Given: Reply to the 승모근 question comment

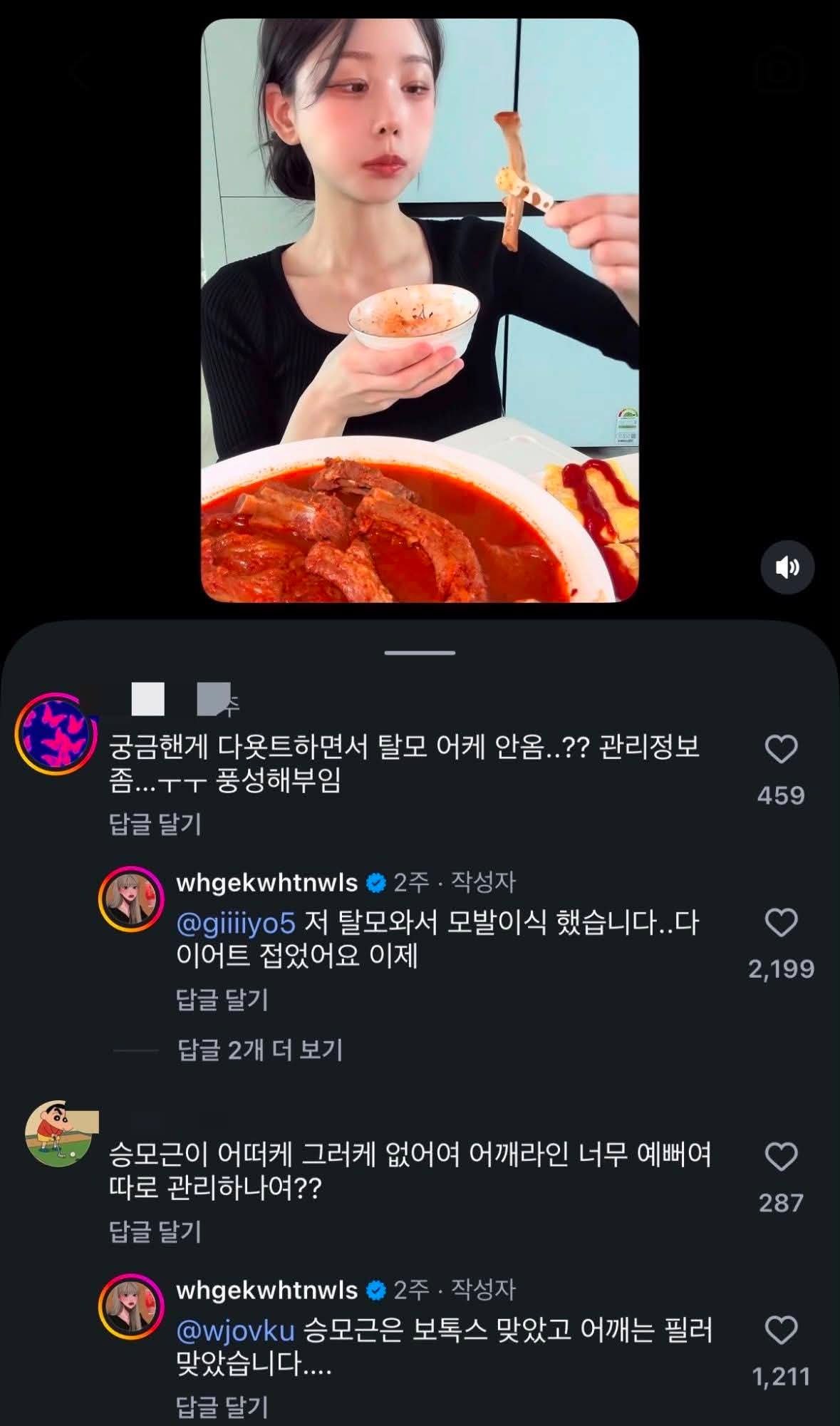Looking at the screenshot, I should pyautogui.click(x=155, y=1231).
